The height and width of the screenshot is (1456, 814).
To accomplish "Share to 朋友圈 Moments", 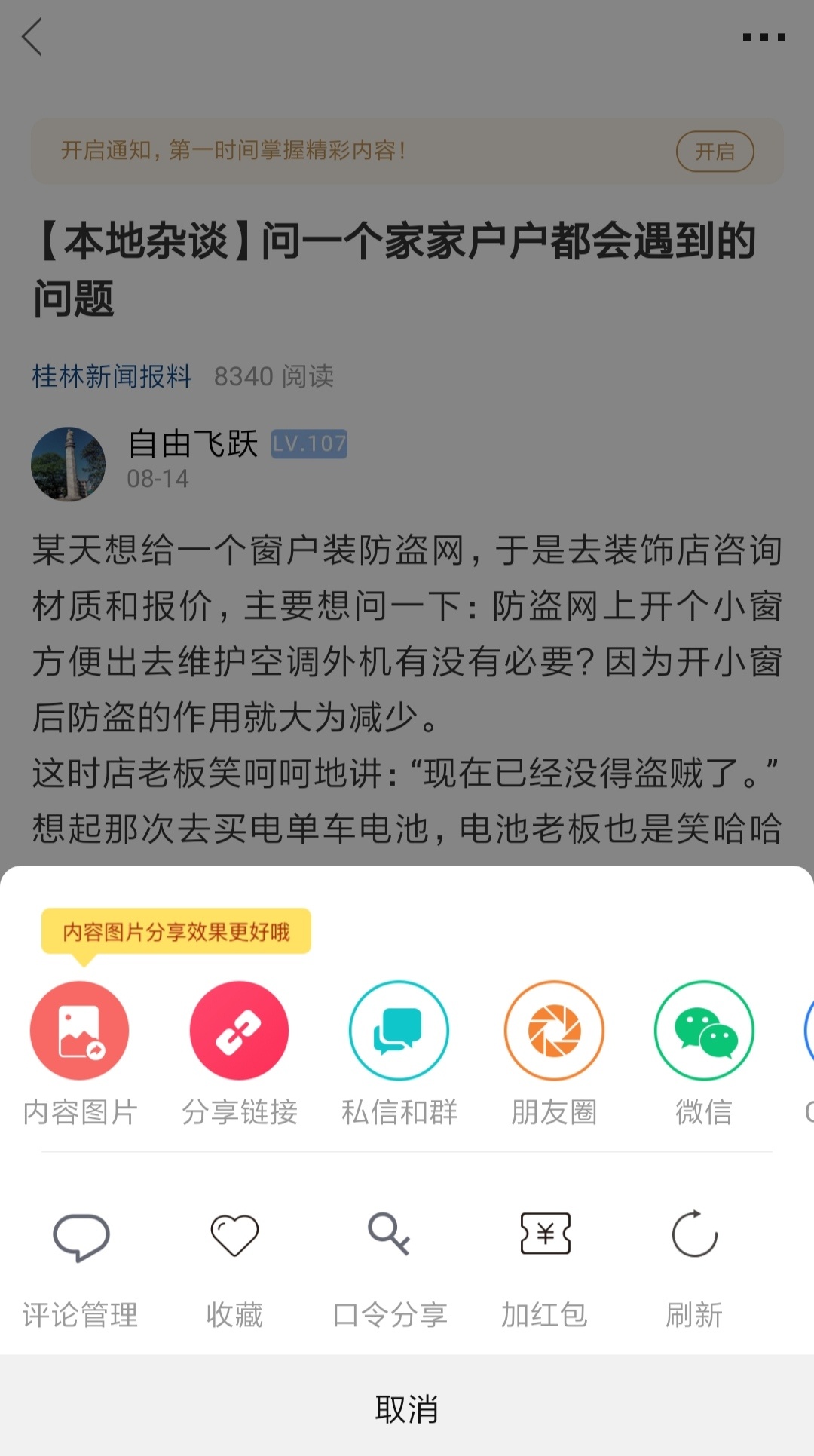I will point(554,1031).
